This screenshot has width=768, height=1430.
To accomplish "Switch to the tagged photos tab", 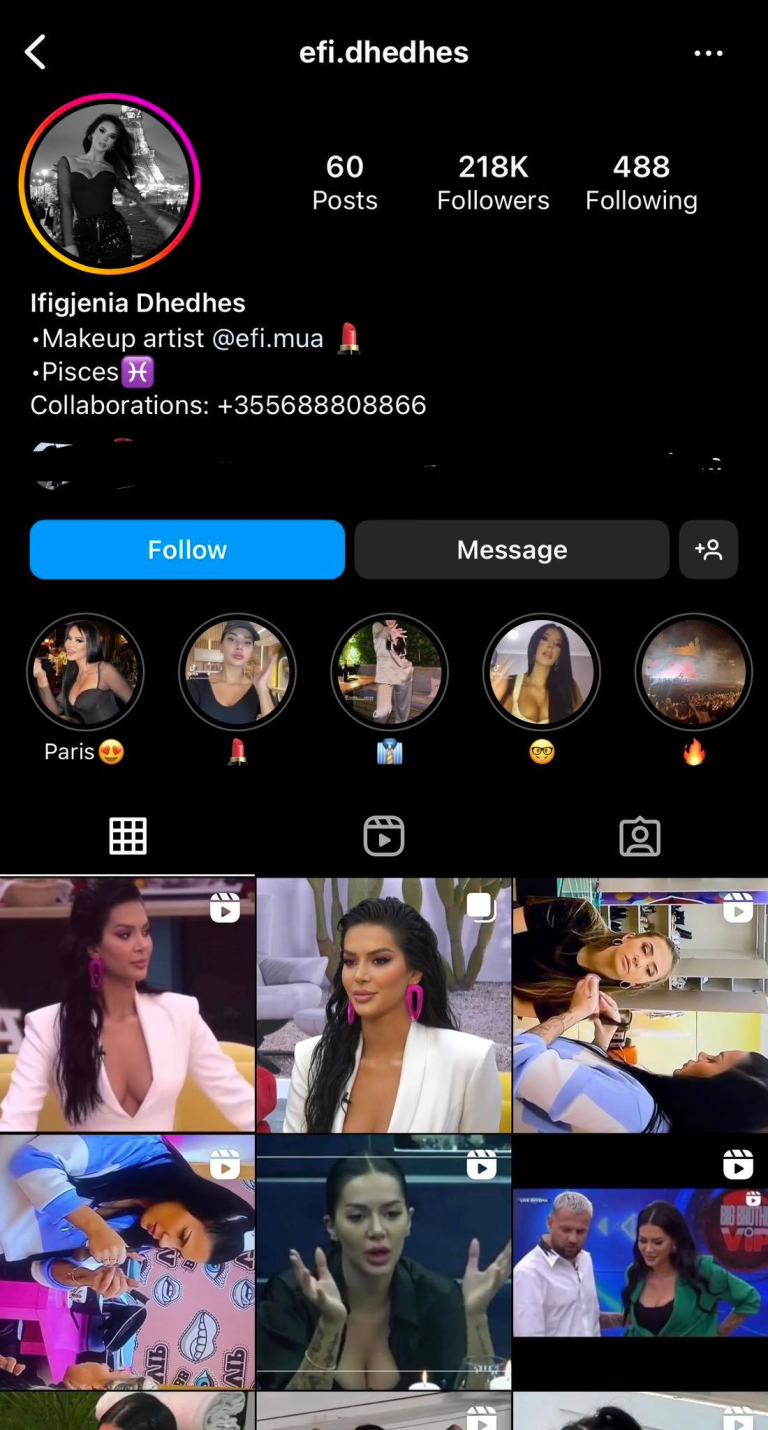I will pos(640,836).
